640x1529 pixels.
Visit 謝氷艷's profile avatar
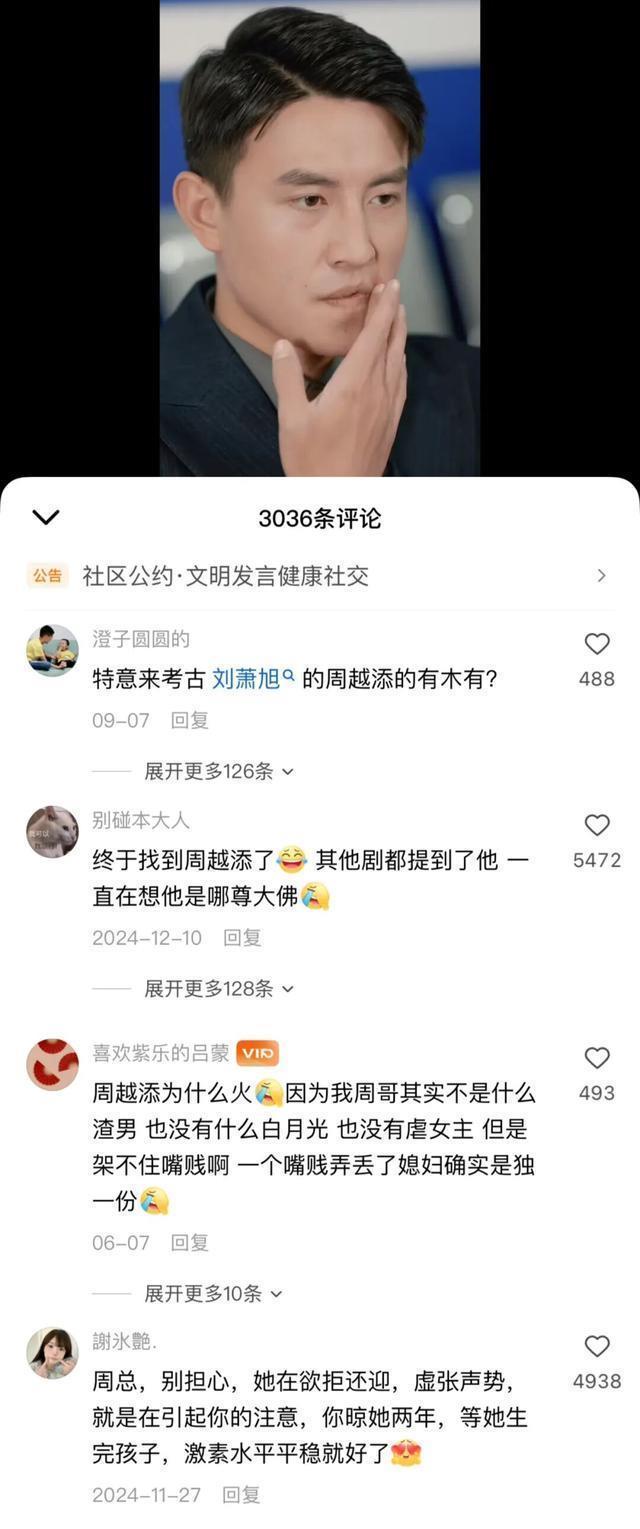(x=52, y=1353)
